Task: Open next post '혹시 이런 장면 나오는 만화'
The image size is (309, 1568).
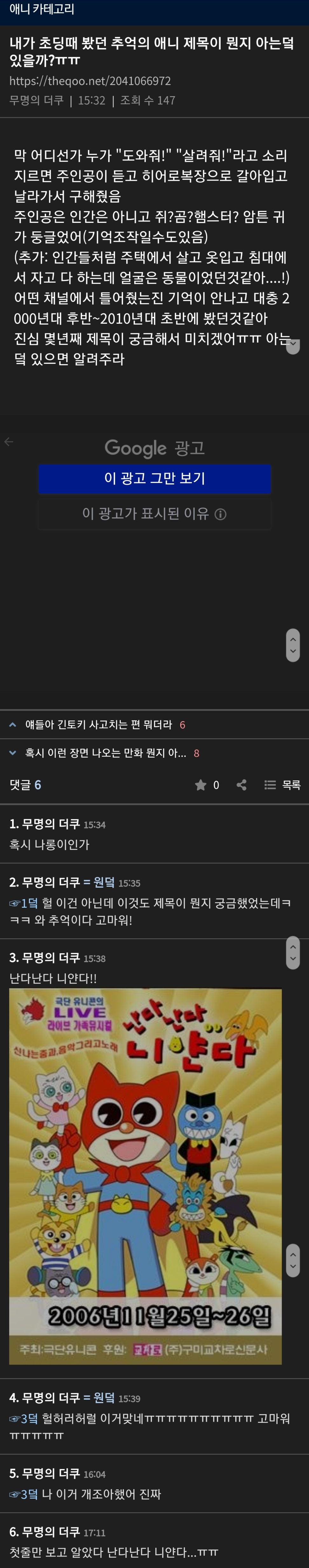Action: point(105,753)
